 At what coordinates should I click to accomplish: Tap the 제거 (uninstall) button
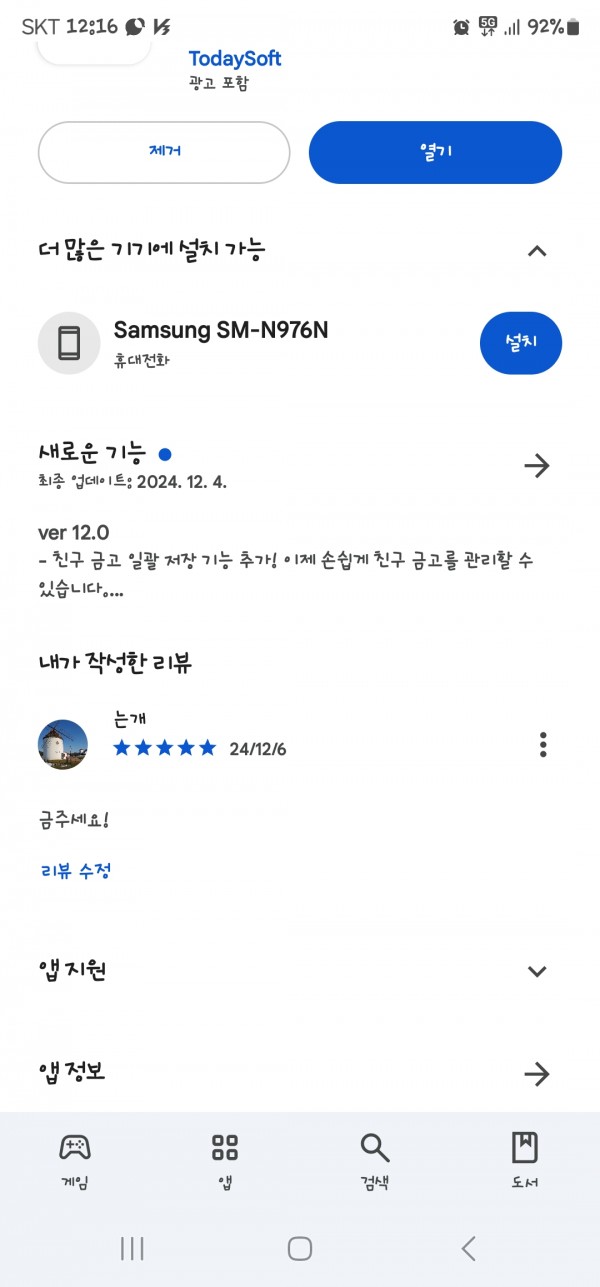[x=164, y=153]
